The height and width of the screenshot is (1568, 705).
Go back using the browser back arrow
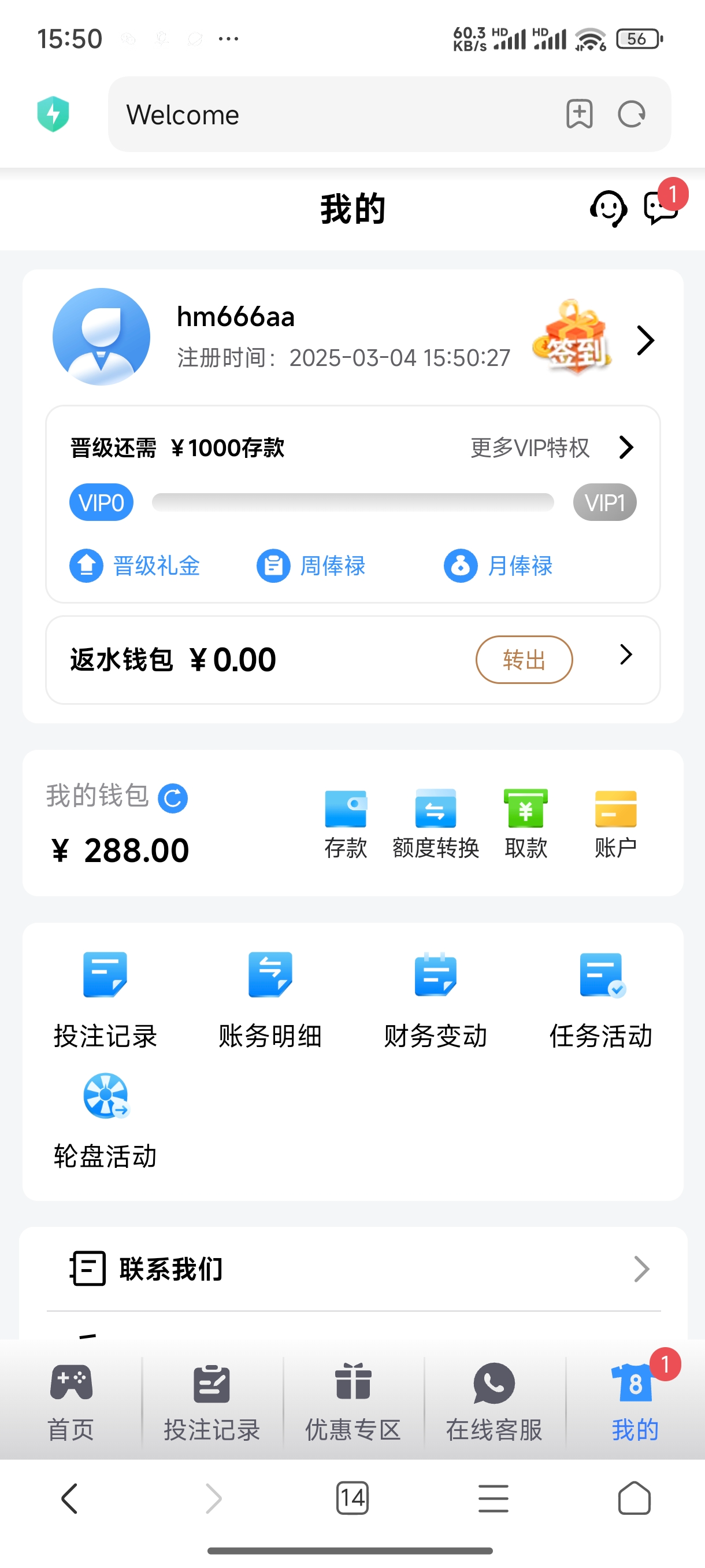[70, 1498]
